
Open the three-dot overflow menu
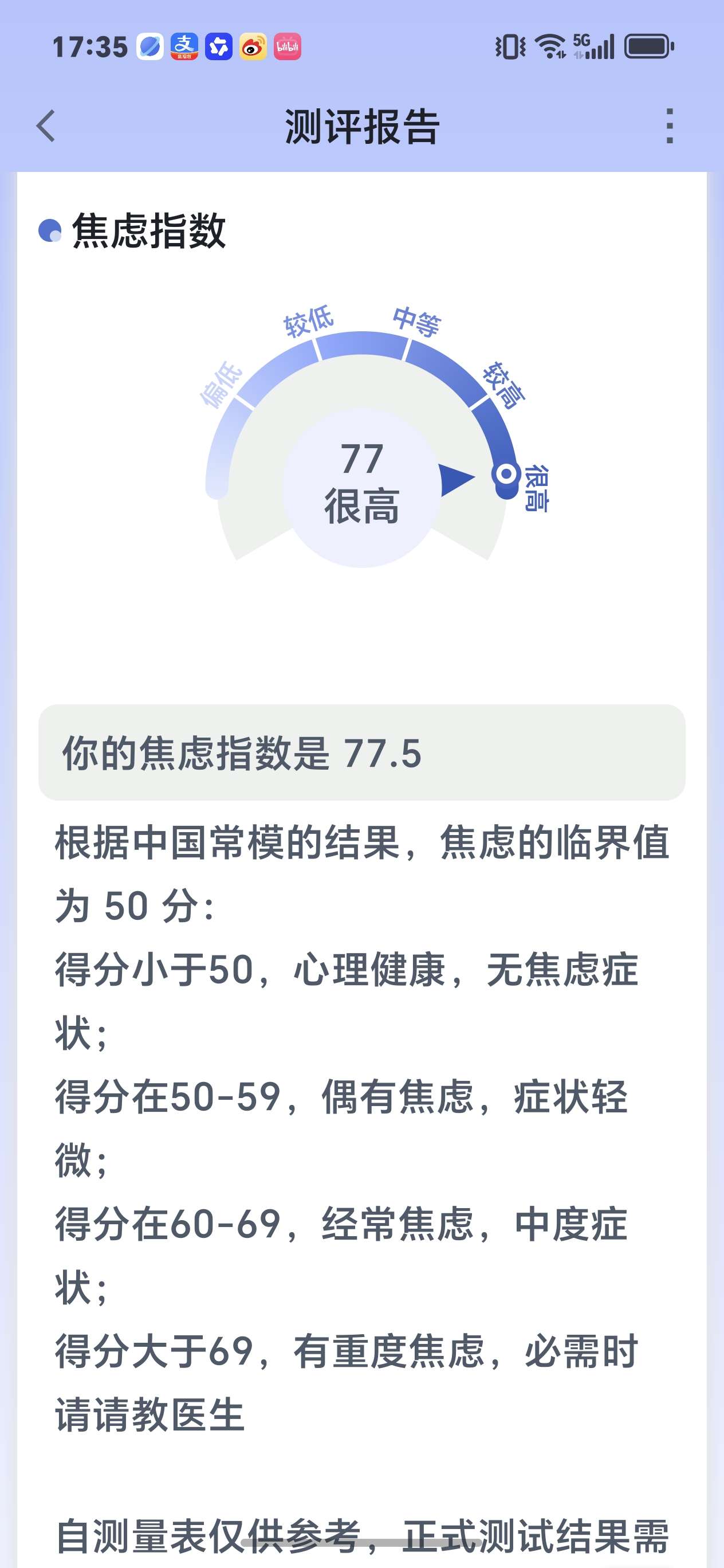pyautogui.click(x=669, y=126)
